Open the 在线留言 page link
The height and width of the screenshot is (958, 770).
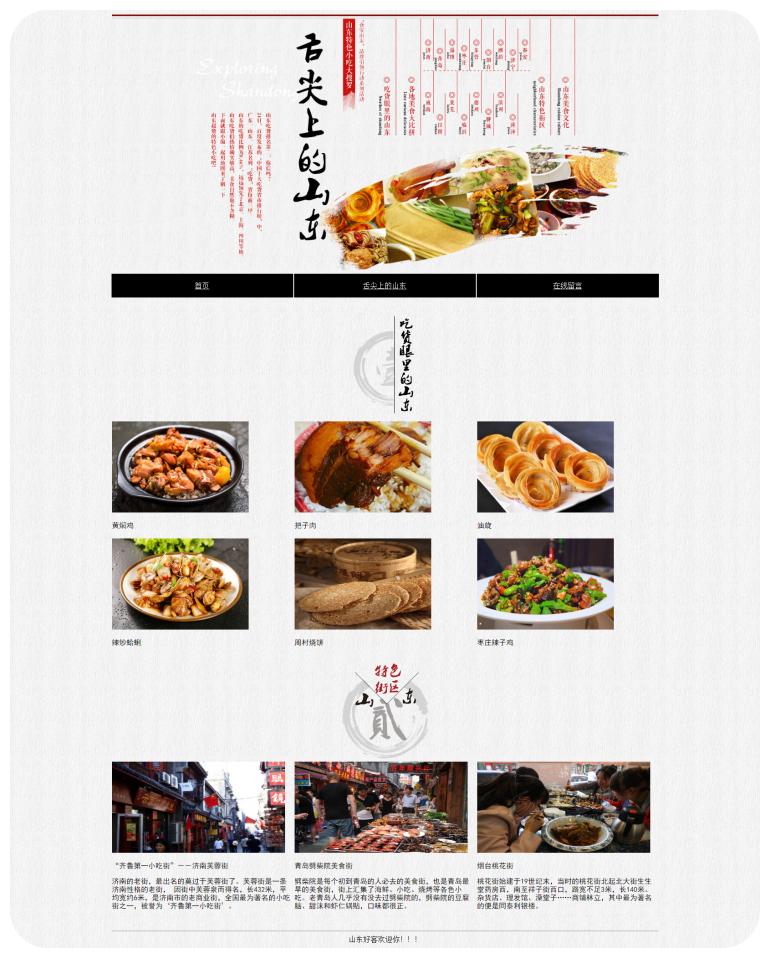567,286
